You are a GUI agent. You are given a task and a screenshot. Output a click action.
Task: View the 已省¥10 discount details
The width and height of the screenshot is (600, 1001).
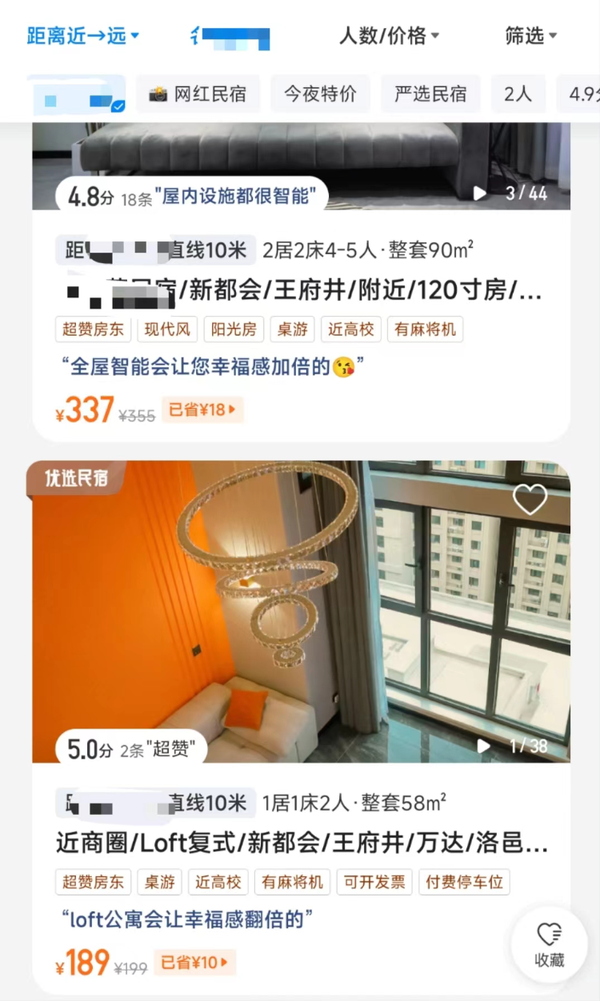(199, 962)
